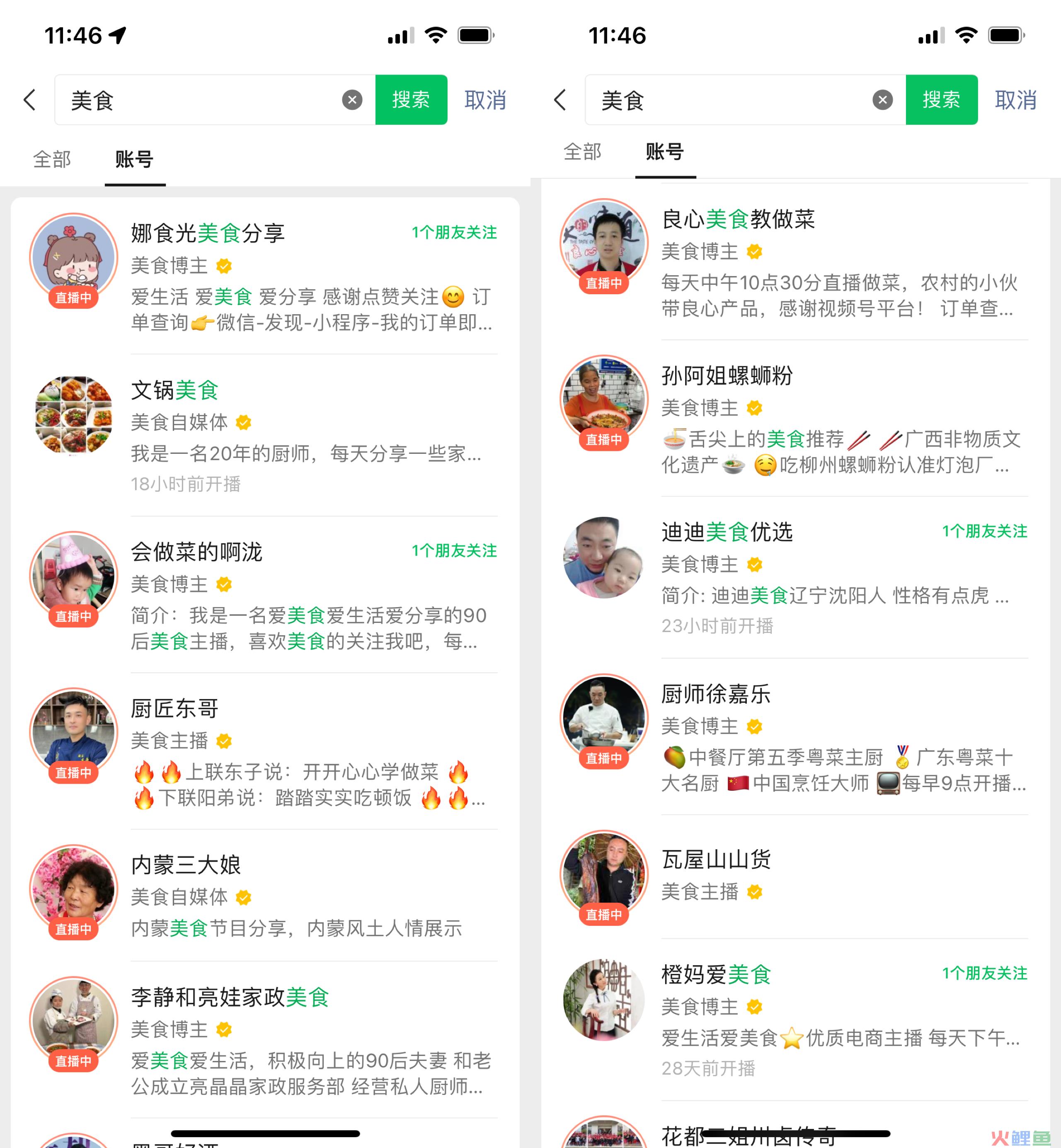Open the 橙妈爱美食 account profile
1061x1148 pixels.
click(x=715, y=975)
